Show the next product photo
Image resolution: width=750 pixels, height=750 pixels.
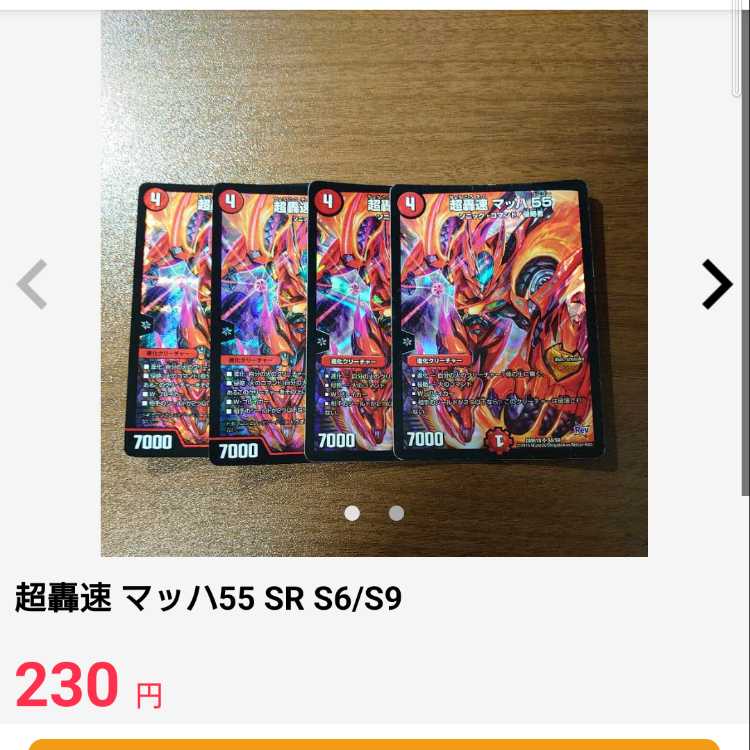[716, 285]
